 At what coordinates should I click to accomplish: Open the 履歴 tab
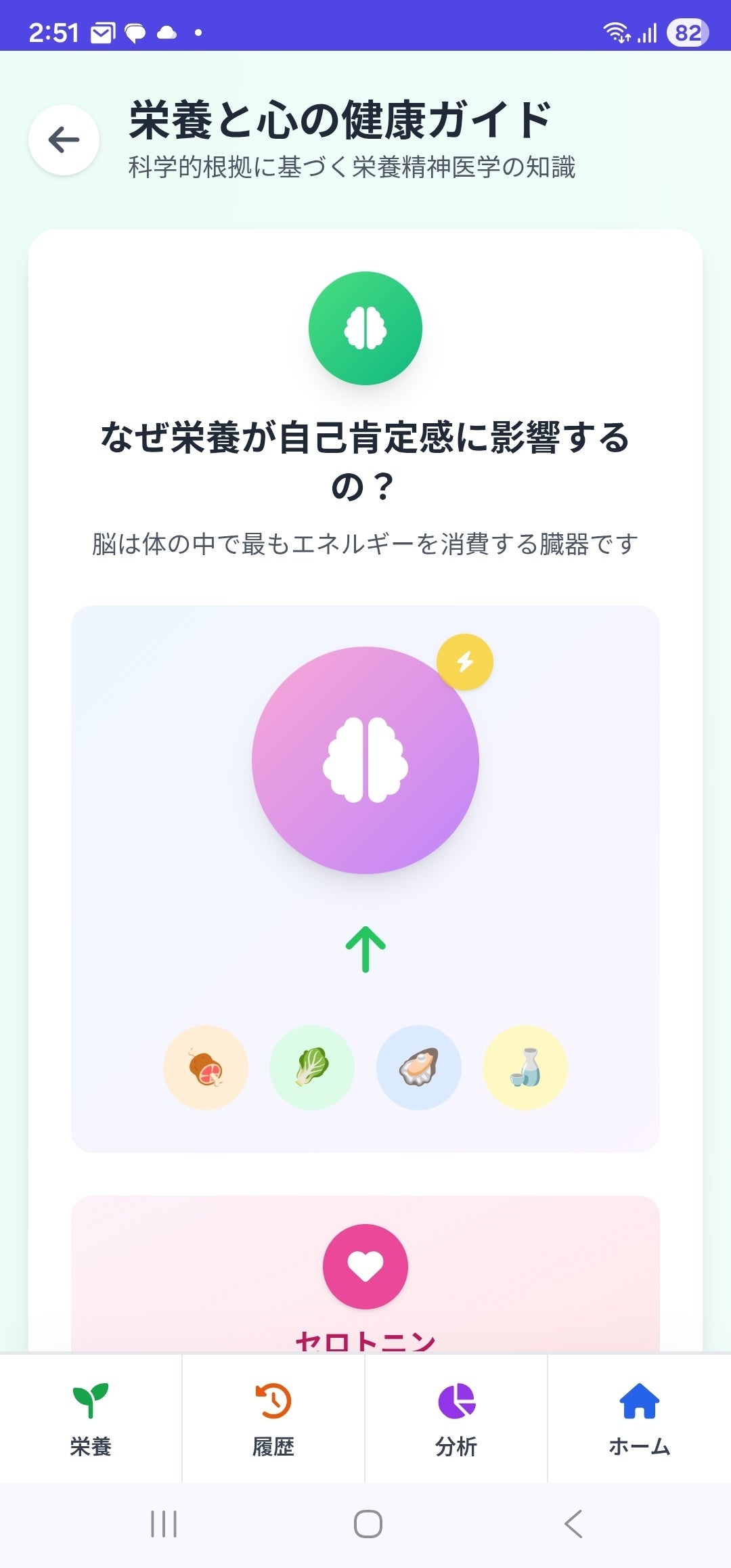(273, 1418)
